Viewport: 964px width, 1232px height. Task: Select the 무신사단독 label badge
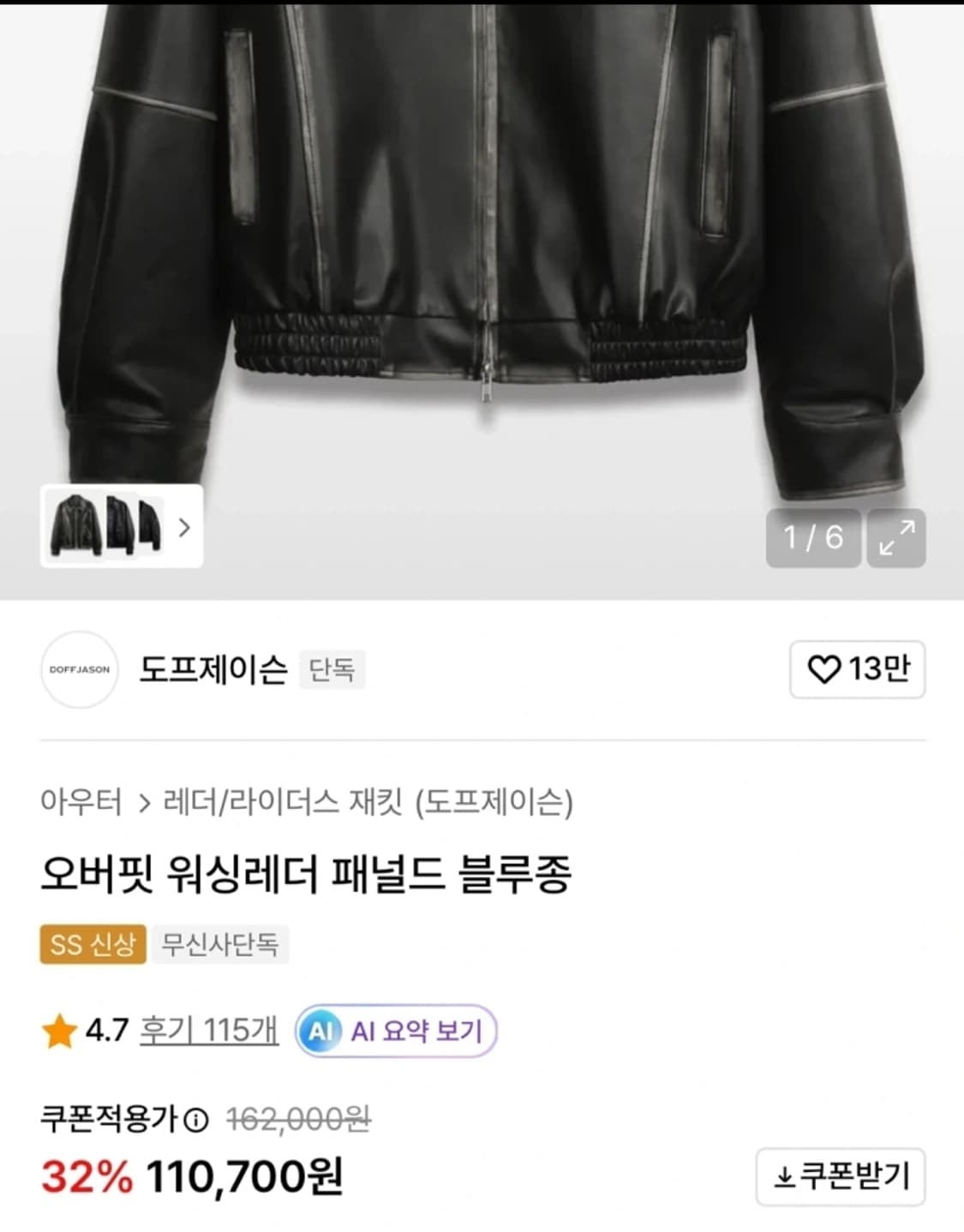pos(221,946)
